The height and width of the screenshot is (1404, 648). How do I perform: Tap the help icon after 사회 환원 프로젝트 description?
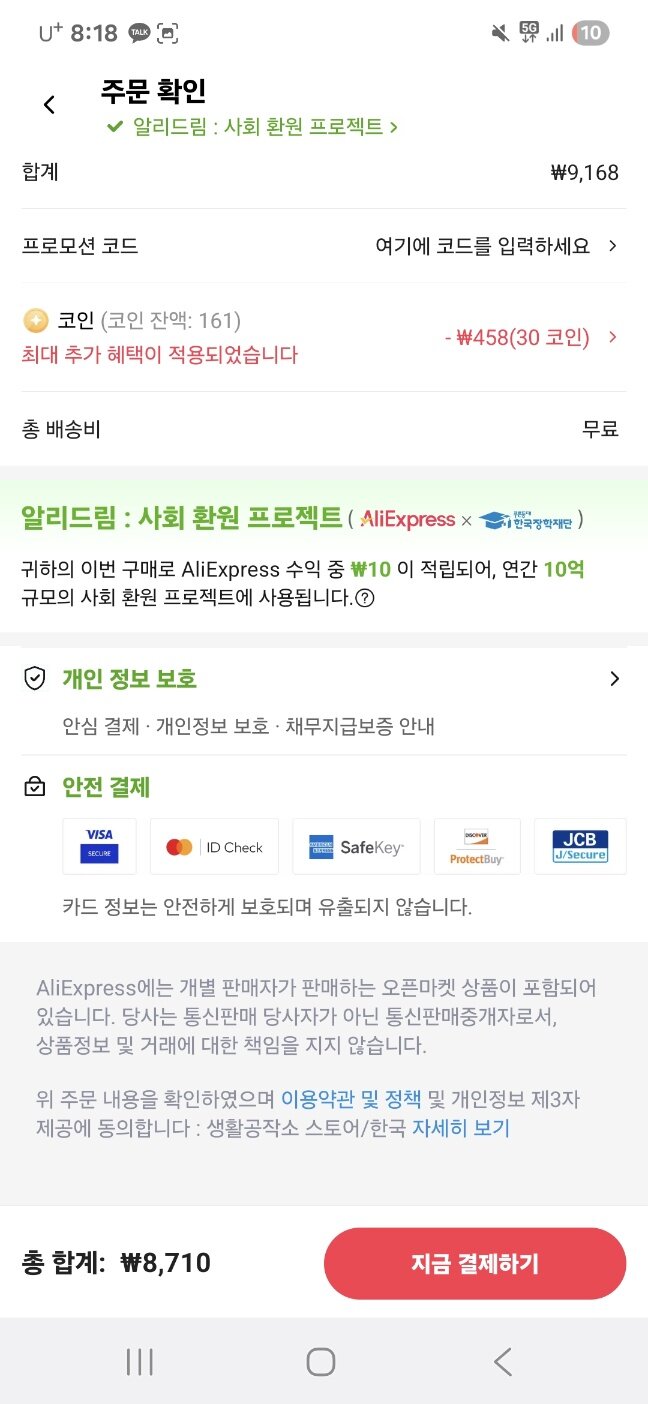(x=366, y=598)
